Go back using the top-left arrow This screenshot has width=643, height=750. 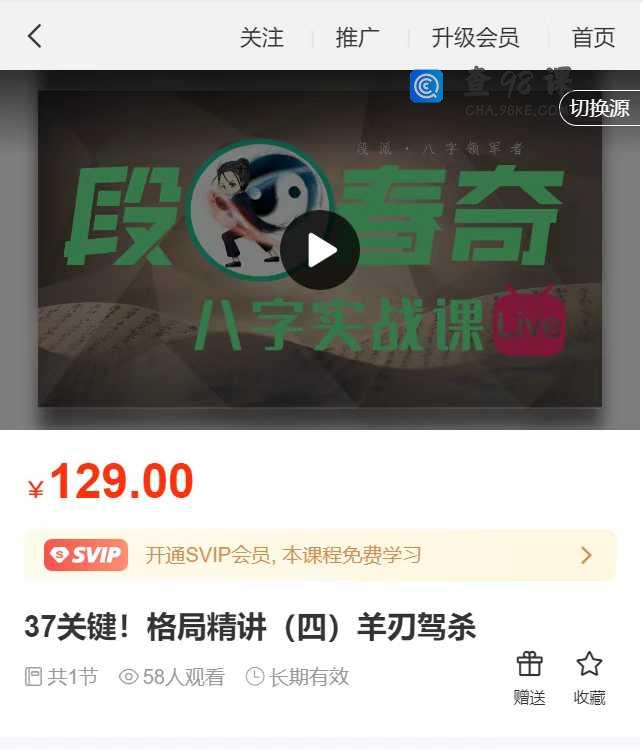tap(35, 37)
